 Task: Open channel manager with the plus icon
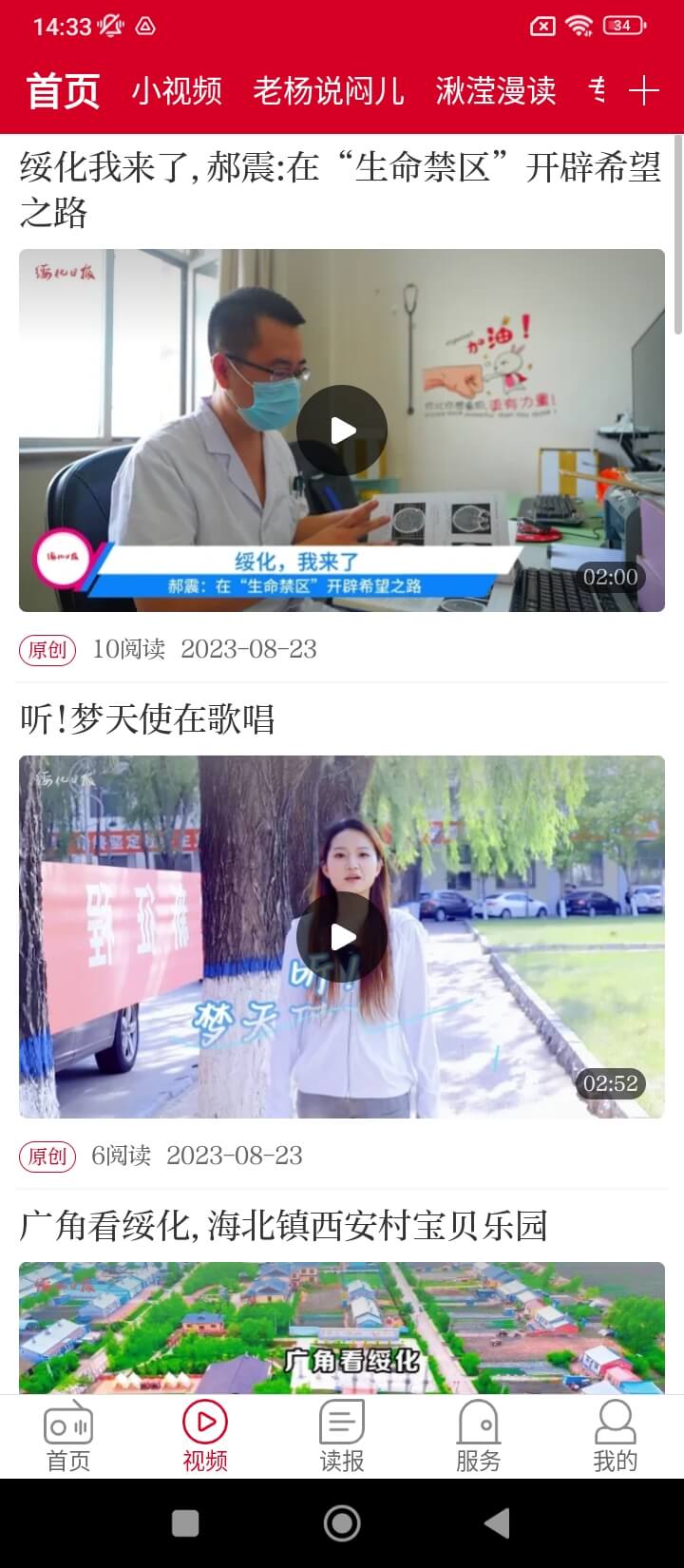coord(644,91)
